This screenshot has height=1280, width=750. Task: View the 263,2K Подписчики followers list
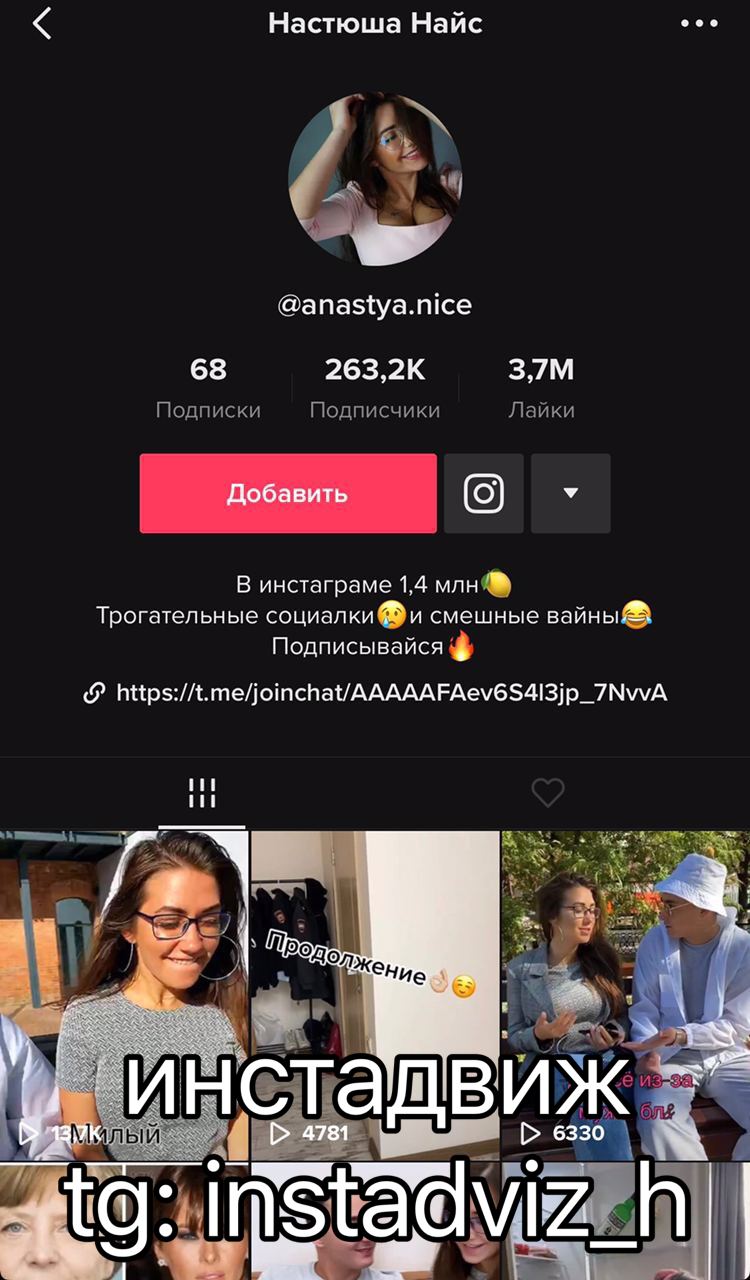pos(375,388)
